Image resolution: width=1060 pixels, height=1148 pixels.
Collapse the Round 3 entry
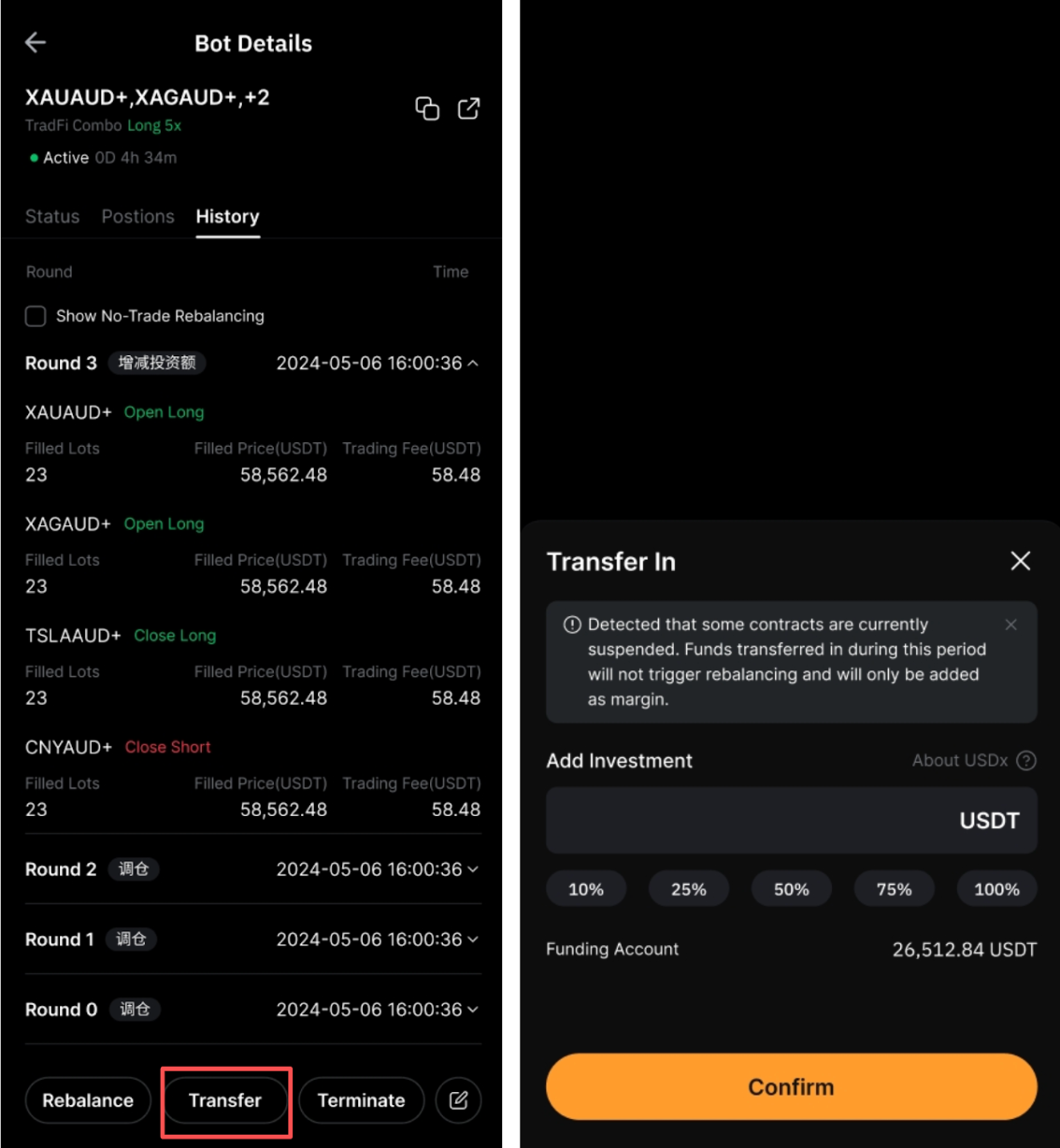[x=473, y=363]
